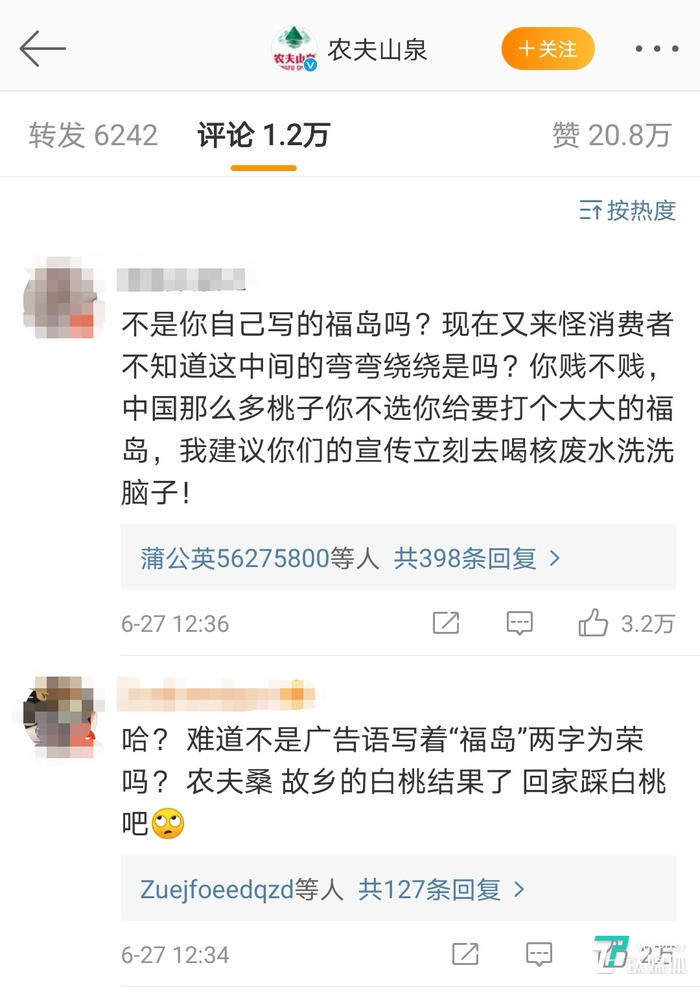Select the 评论 1.2万 tab
This screenshot has height=987, width=700.
264,135
